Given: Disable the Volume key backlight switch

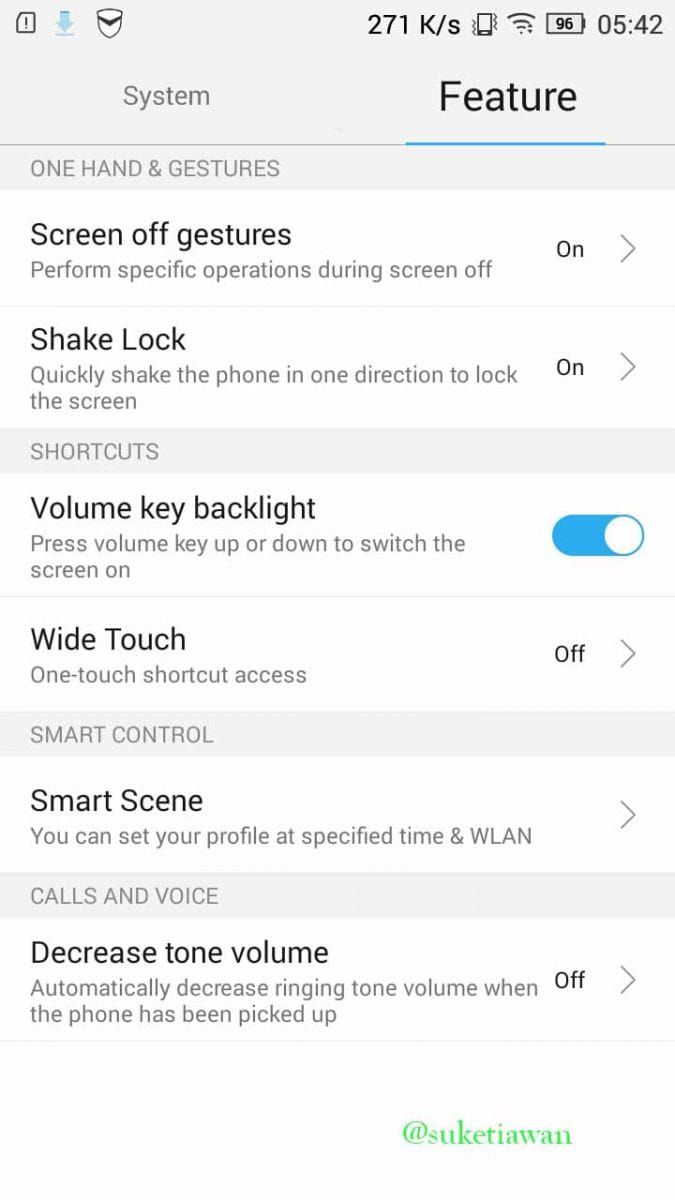Looking at the screenshot, I should pos(597,536).
